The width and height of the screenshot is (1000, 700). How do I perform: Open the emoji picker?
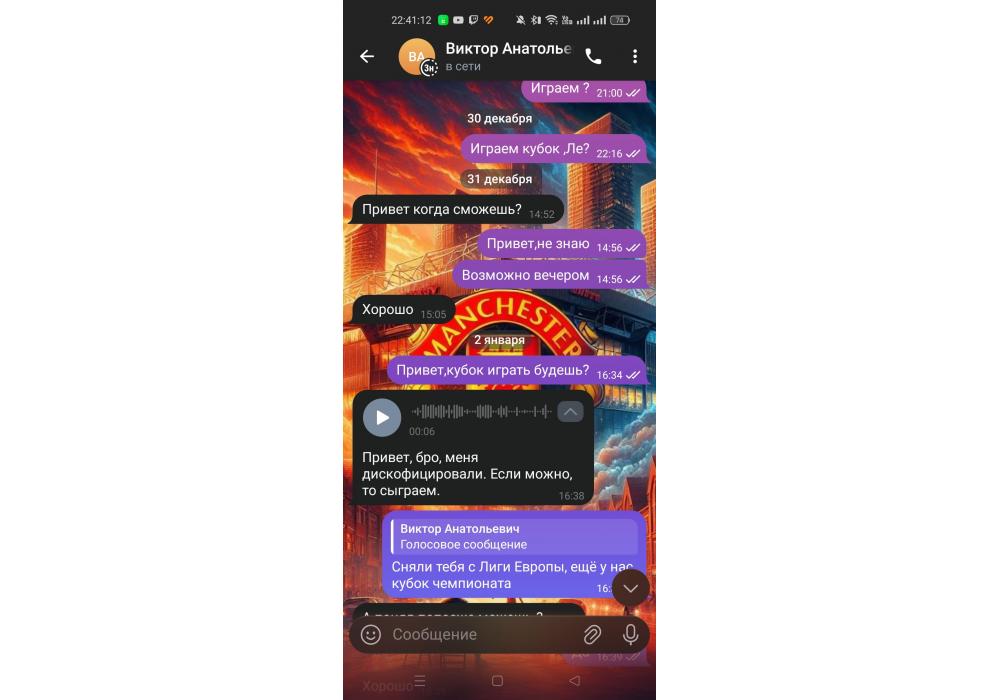coord(371,634)
